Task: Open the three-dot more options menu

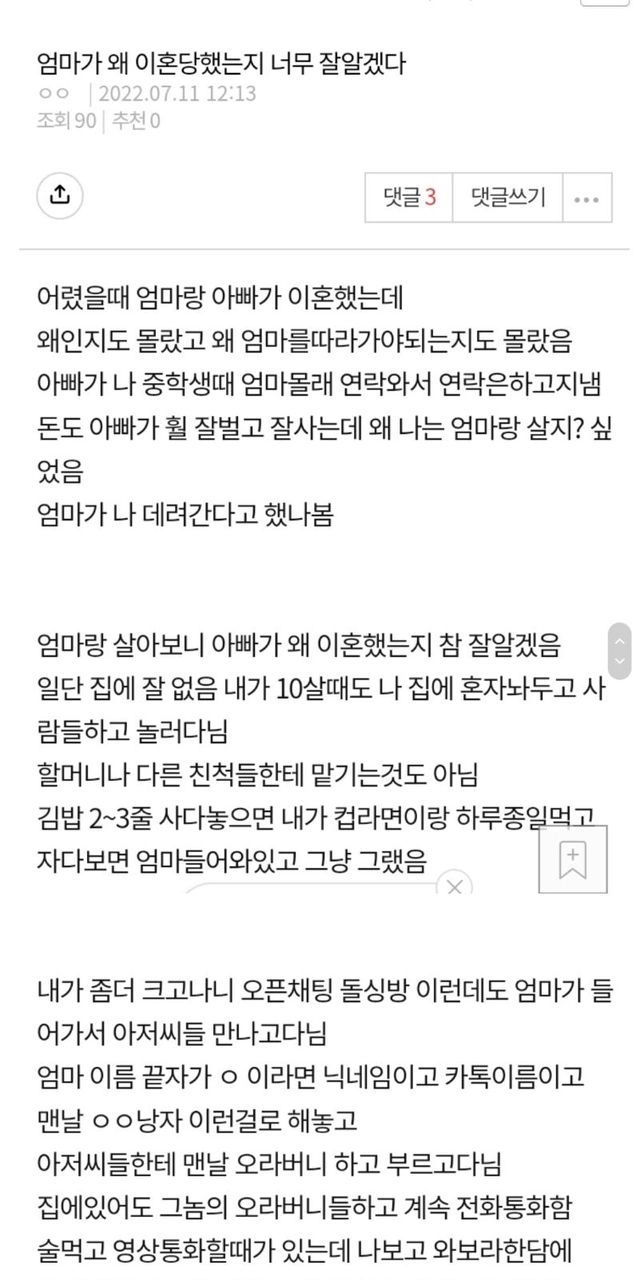Action: [x=587, y=198]
